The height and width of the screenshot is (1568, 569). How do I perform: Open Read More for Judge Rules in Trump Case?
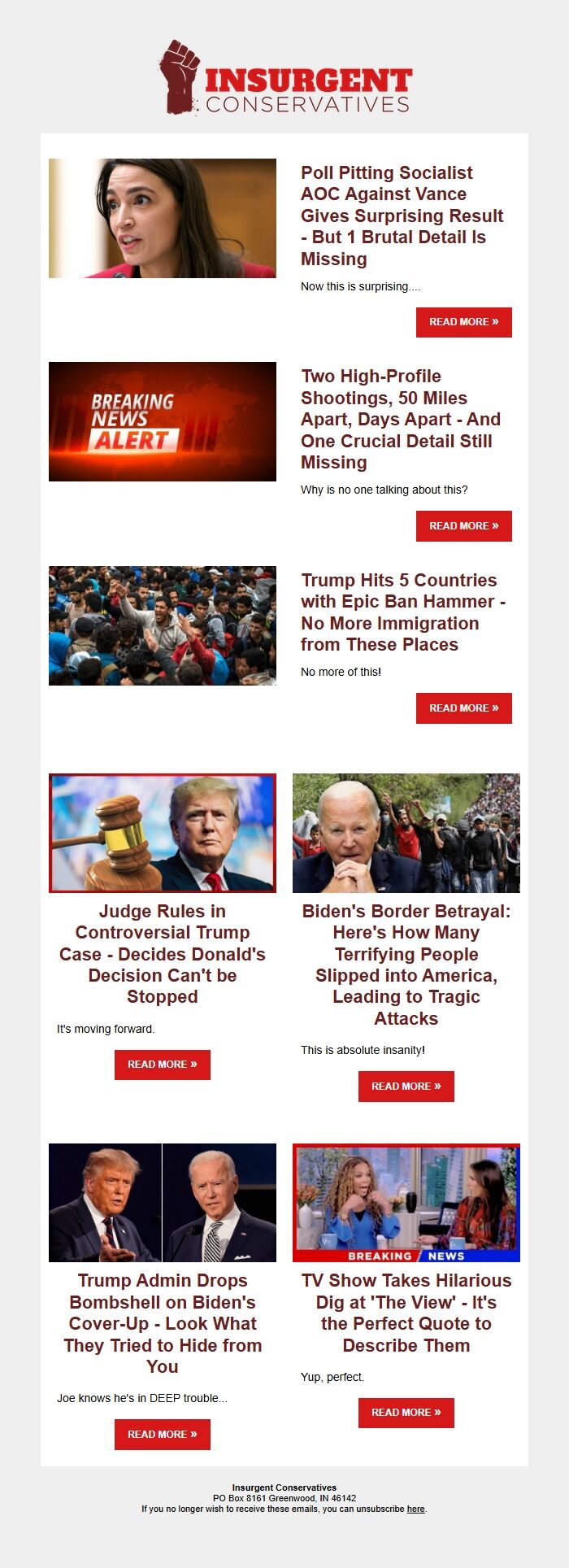pyautogui.click(x=162, y=1065)
